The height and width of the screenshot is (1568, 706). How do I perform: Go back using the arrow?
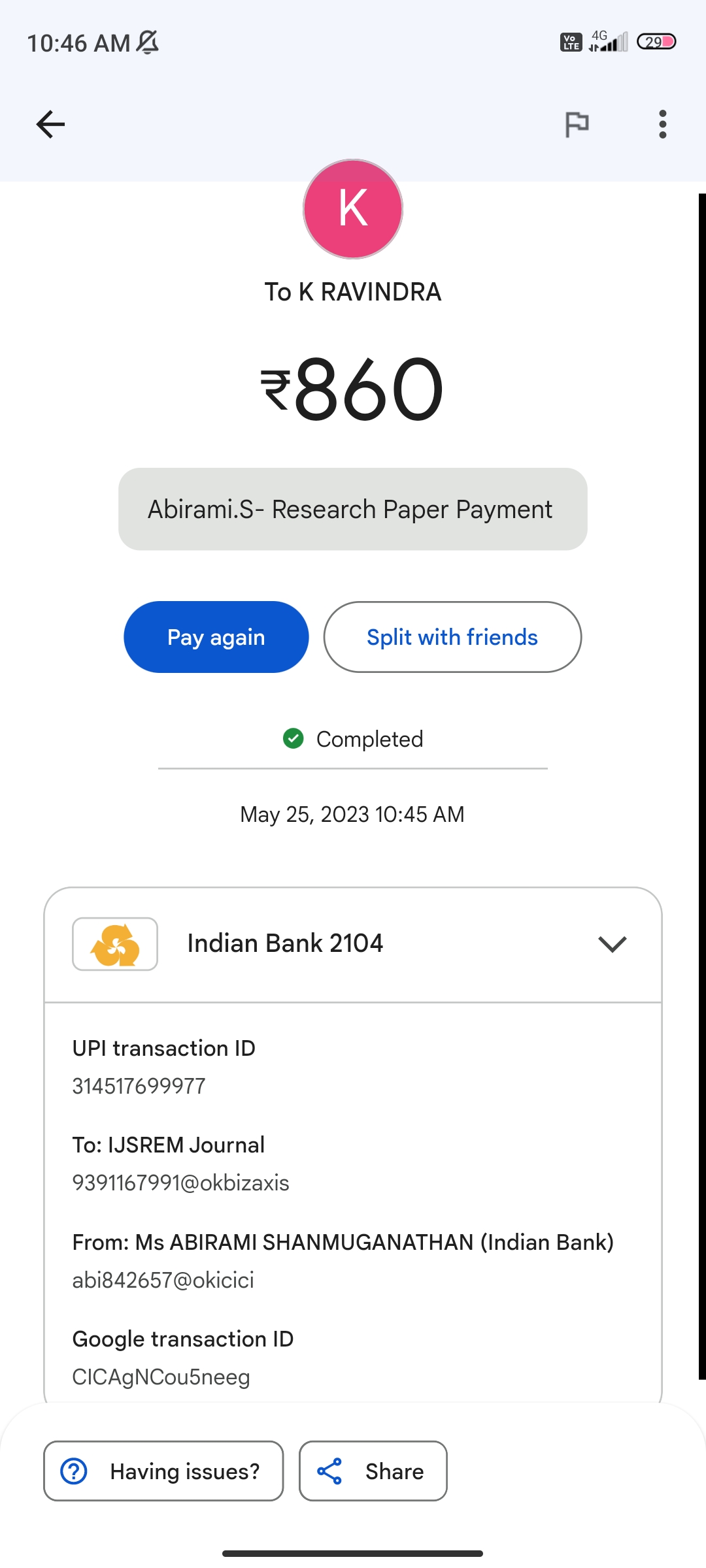[x=50, y=124]
